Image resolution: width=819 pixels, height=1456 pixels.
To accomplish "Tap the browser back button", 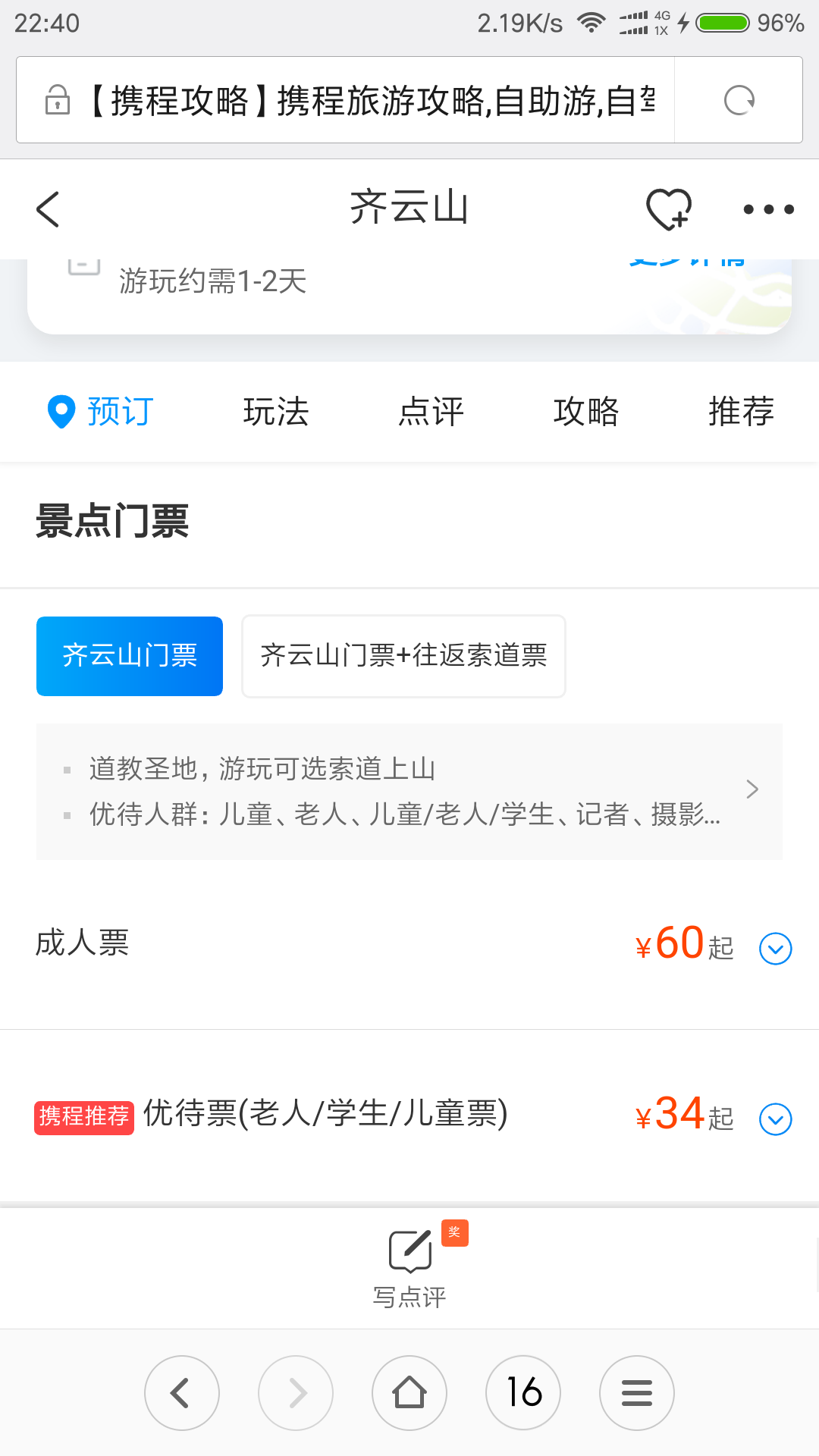I will [182, 1393].
